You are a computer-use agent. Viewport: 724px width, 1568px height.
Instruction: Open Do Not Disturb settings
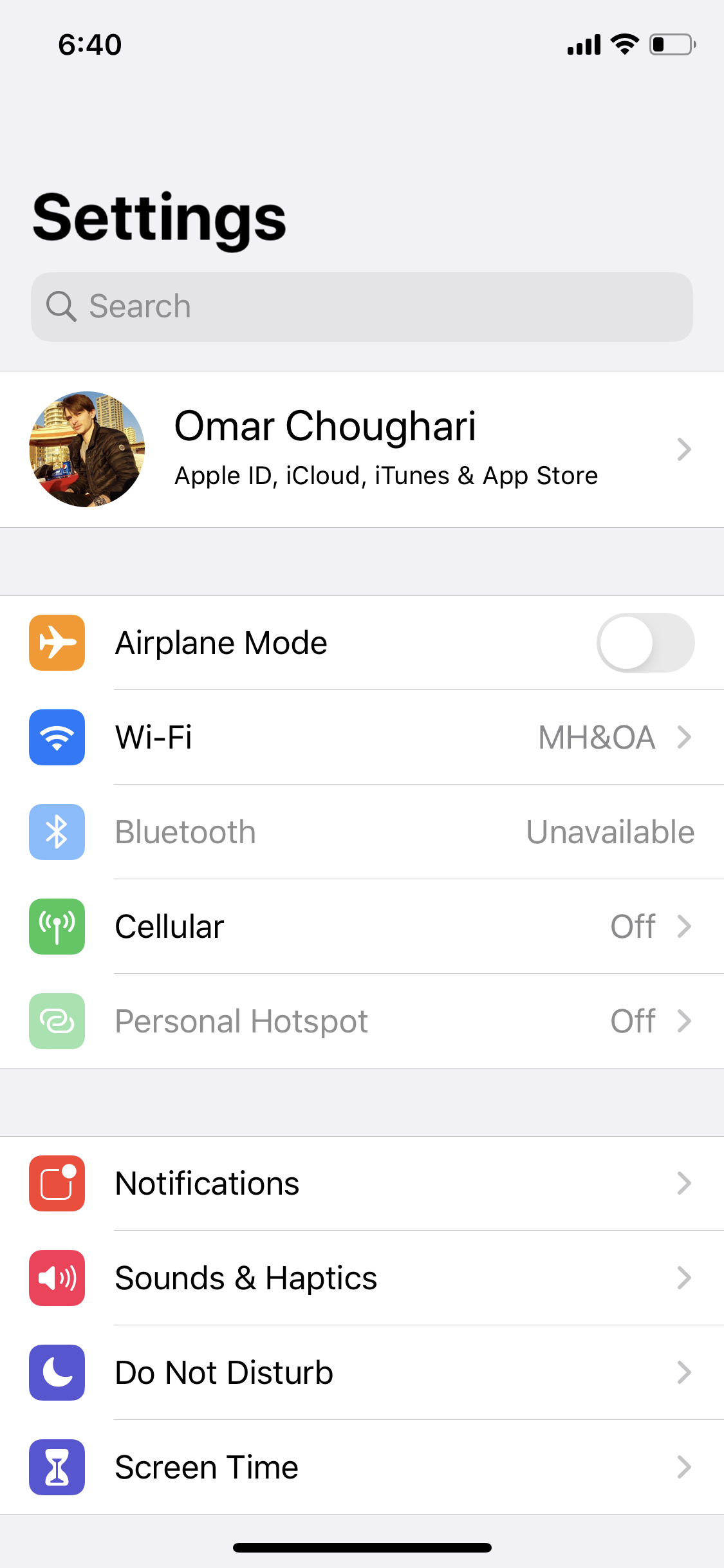[362, 1372]
